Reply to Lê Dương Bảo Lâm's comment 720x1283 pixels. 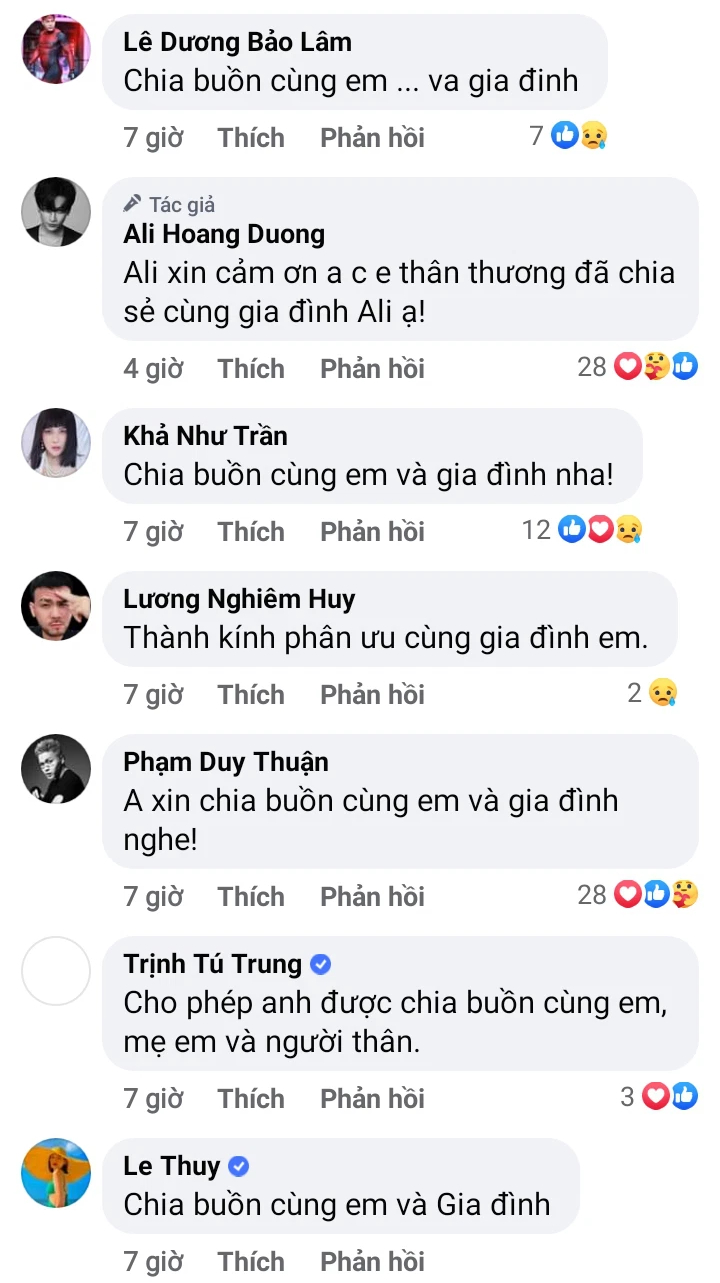[x=372, y=138]
